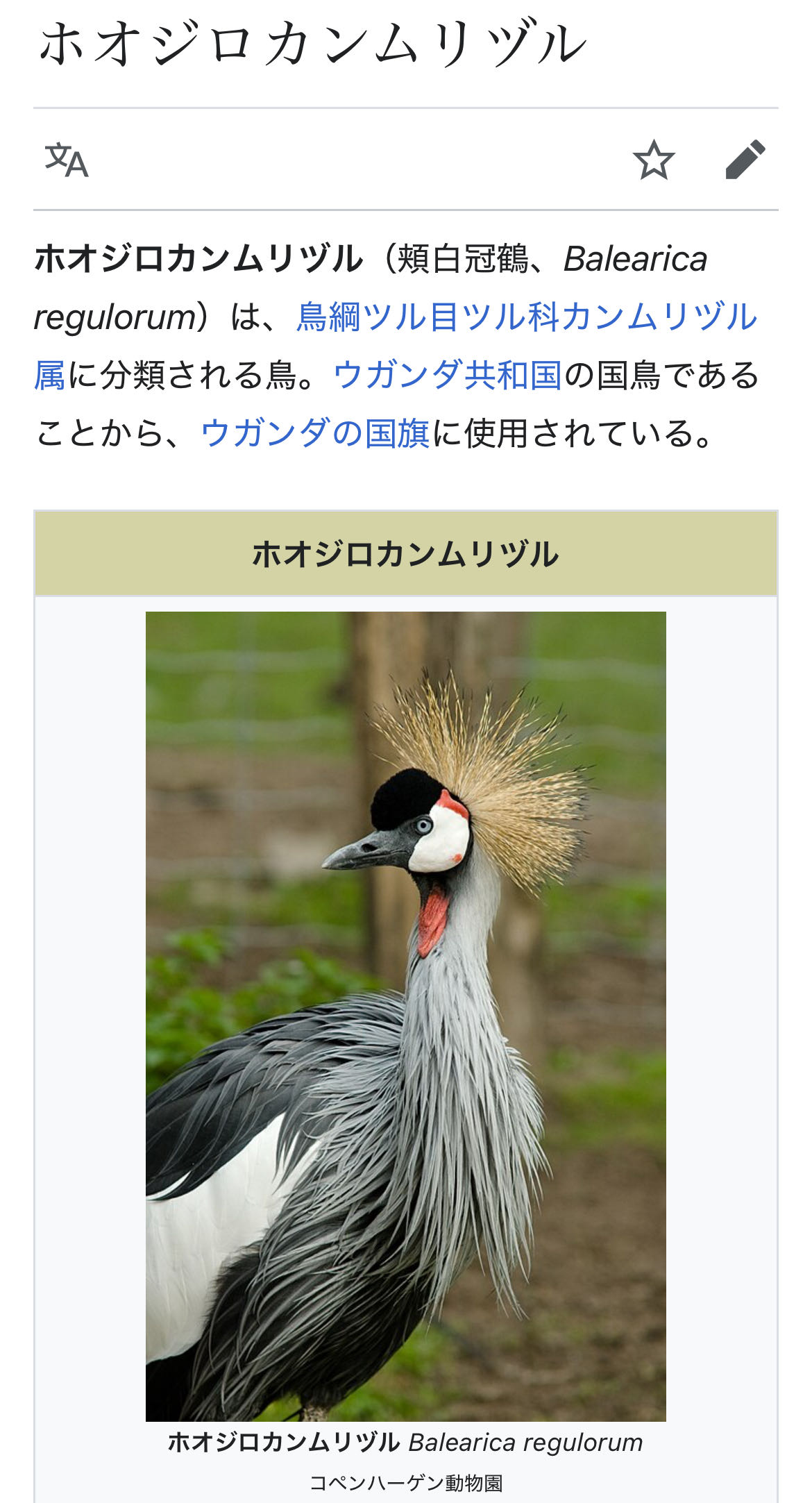Image resolution: width=812 pixels, height=1503 pixels.
Task: Open the language selection icon
Action: (x=67, y=160)
